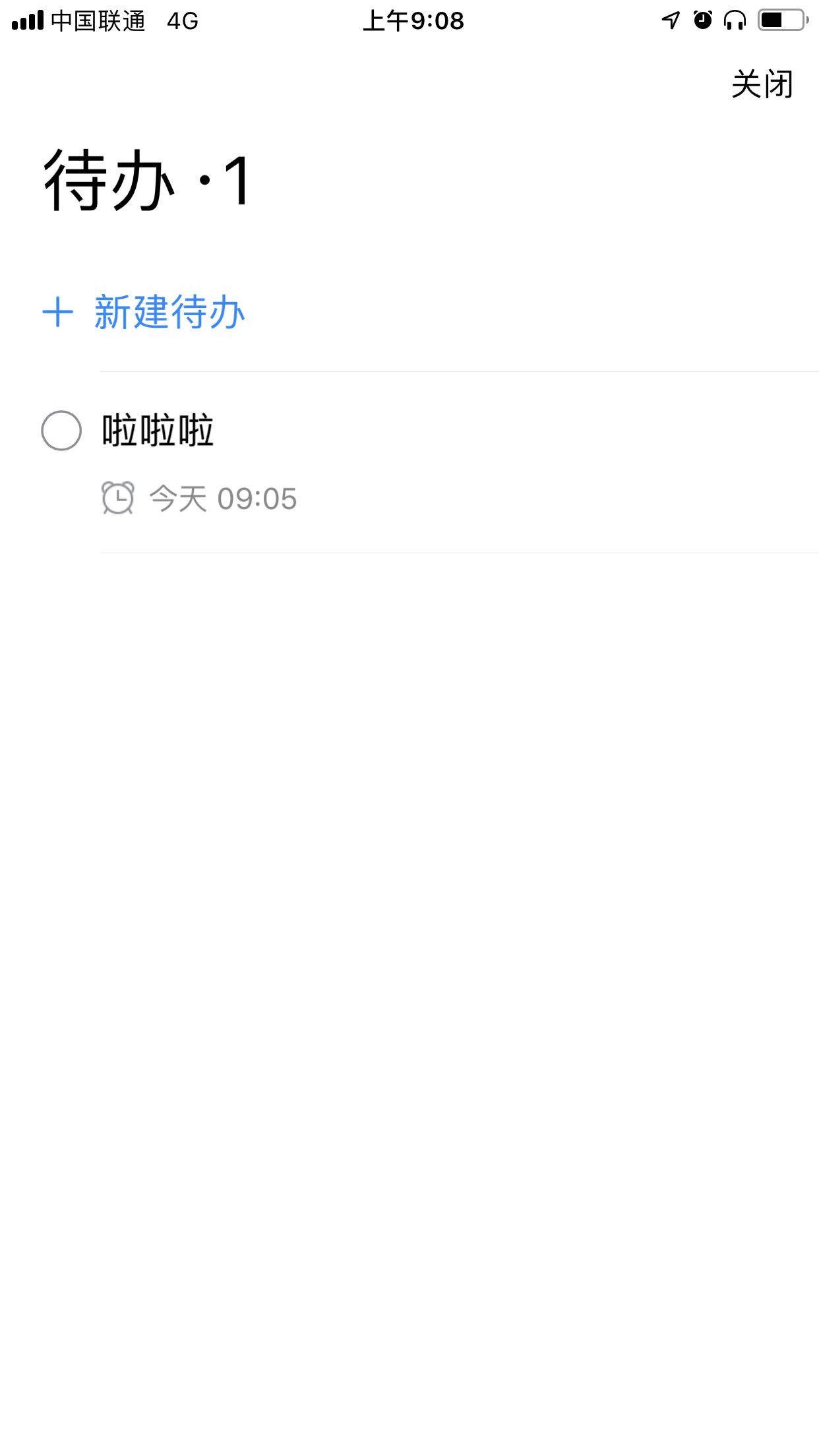Create a new to-do with 新建待办
Screen dimensions: 819x1456
[x=144, y=312]
